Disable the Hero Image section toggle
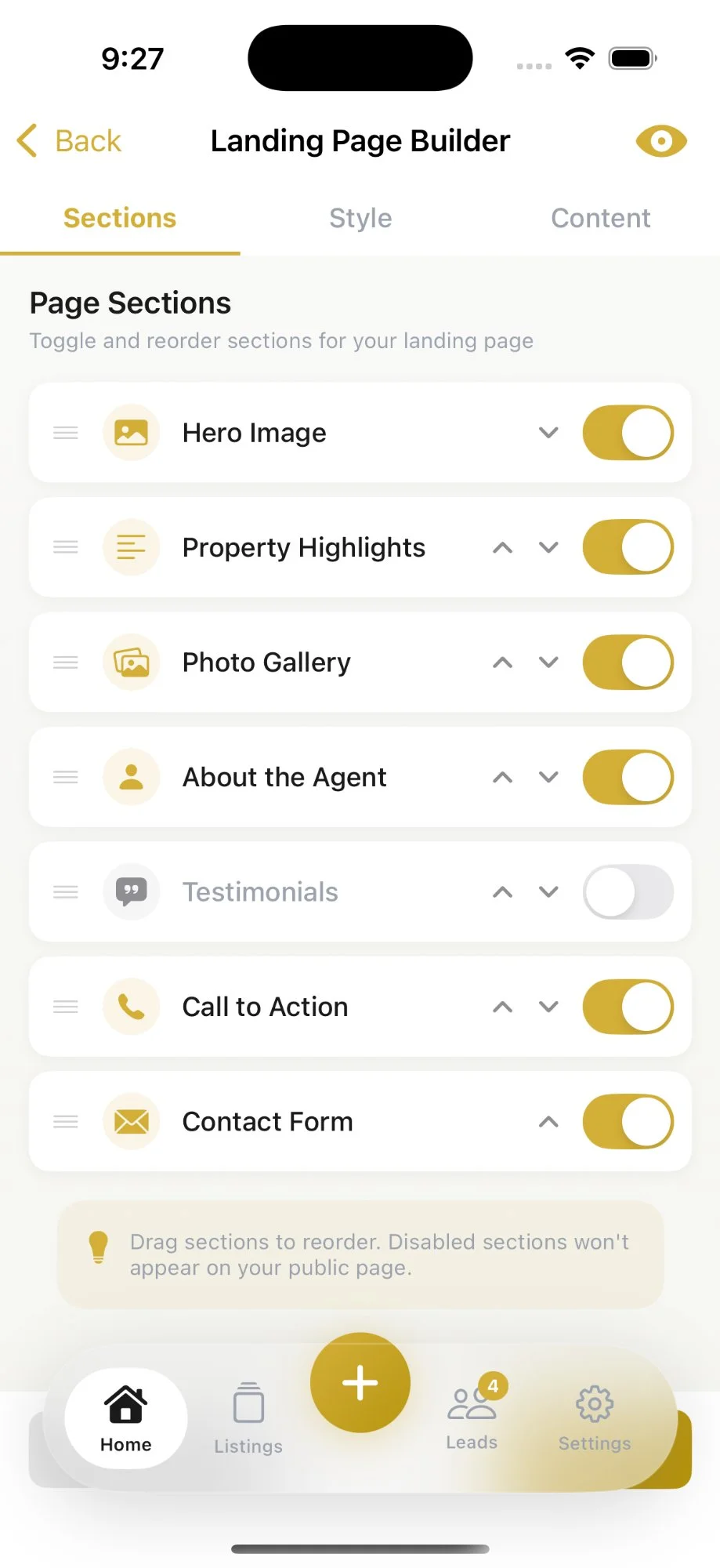720x1568 pixels. [628, 432]
